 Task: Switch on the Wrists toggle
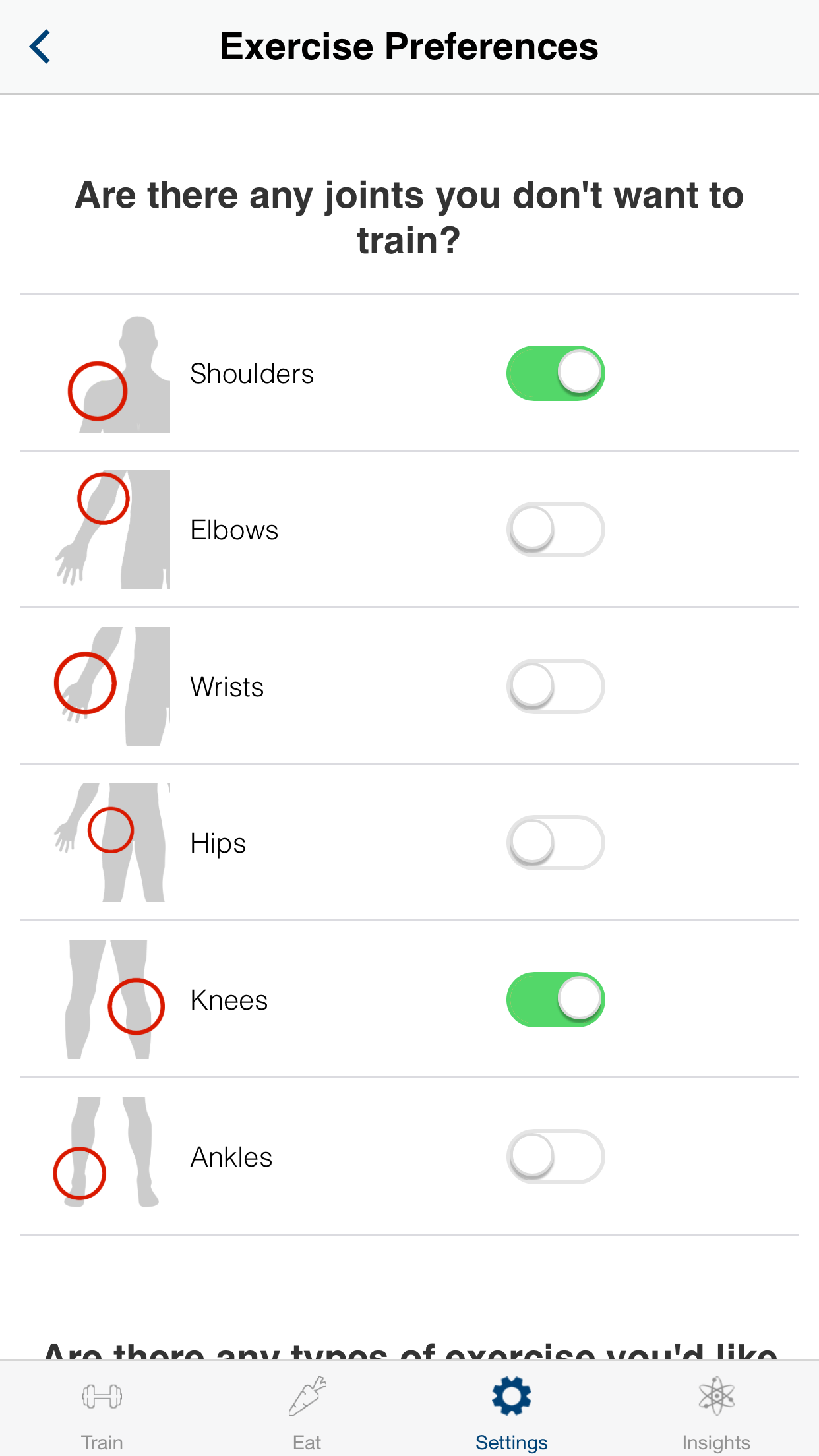[x=555, y=686]
